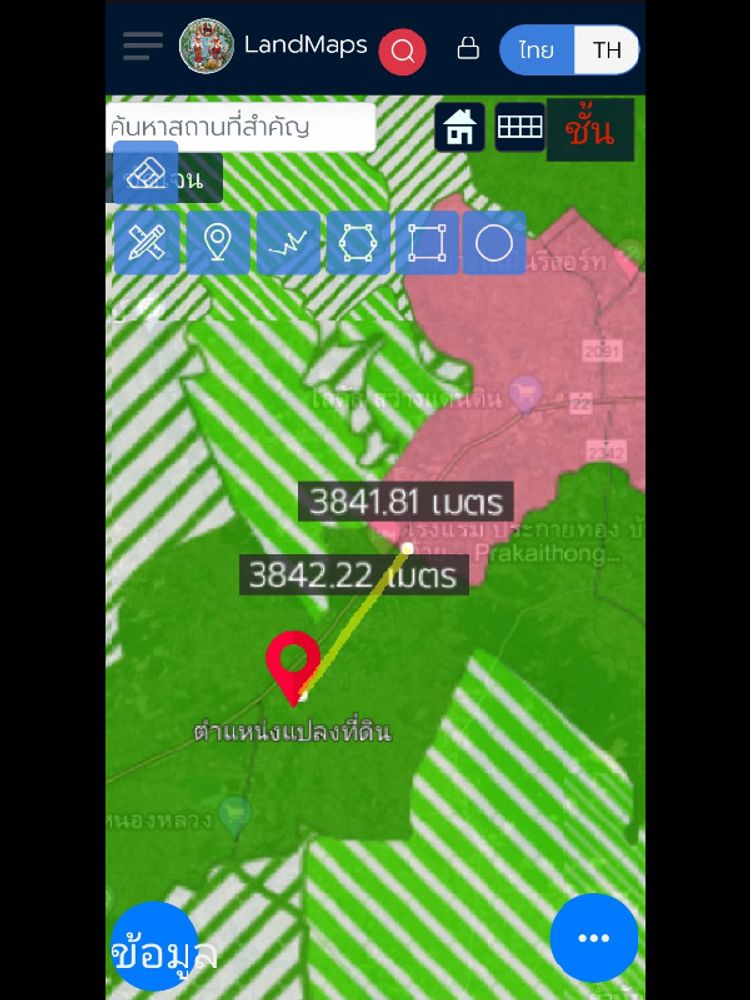Select the polygon drawing tool
Viewport: 750px width, 1000px height.
358,243
